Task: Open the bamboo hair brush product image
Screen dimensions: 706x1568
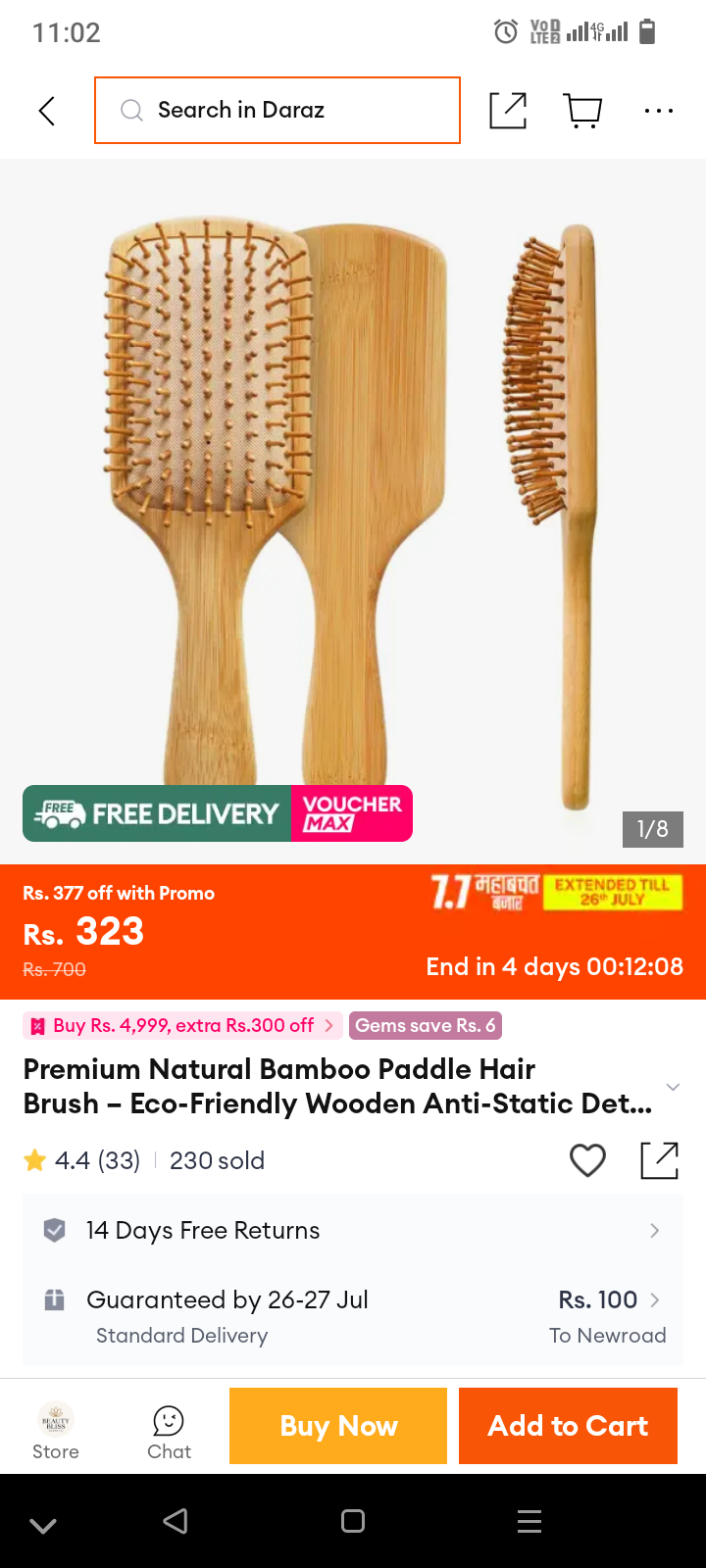Action: 353,511
